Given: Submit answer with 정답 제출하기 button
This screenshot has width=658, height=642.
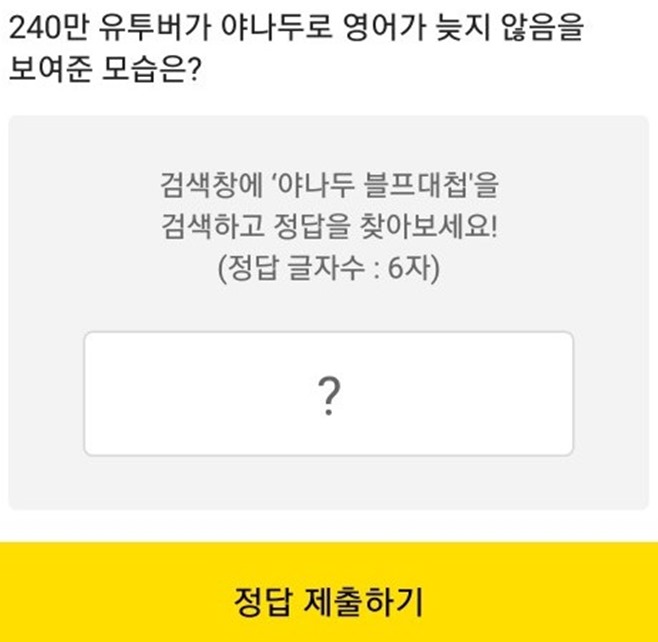Looking at the screenshot, I should (329, 600).
